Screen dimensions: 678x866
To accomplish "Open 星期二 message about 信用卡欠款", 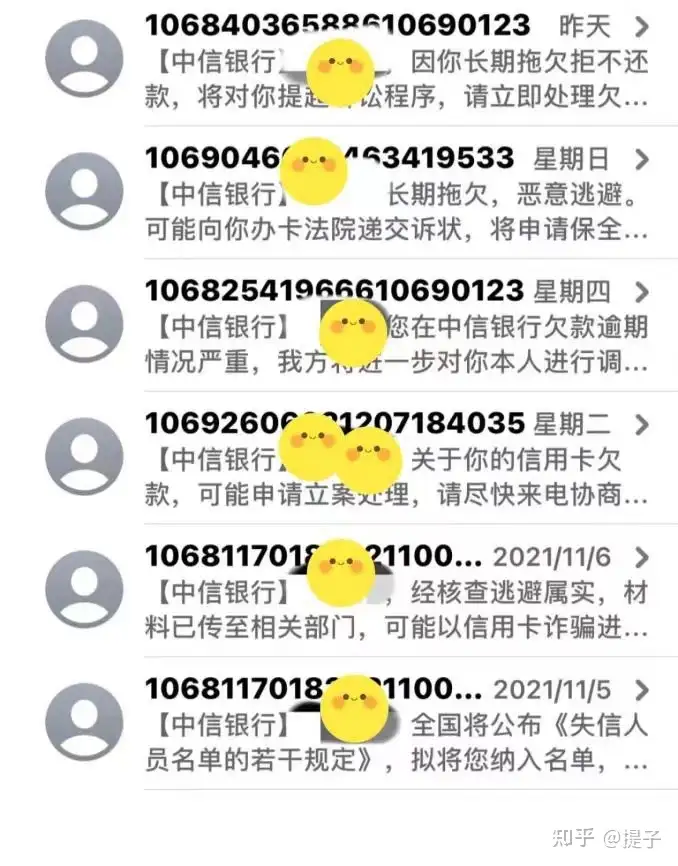I will point(396,460).
